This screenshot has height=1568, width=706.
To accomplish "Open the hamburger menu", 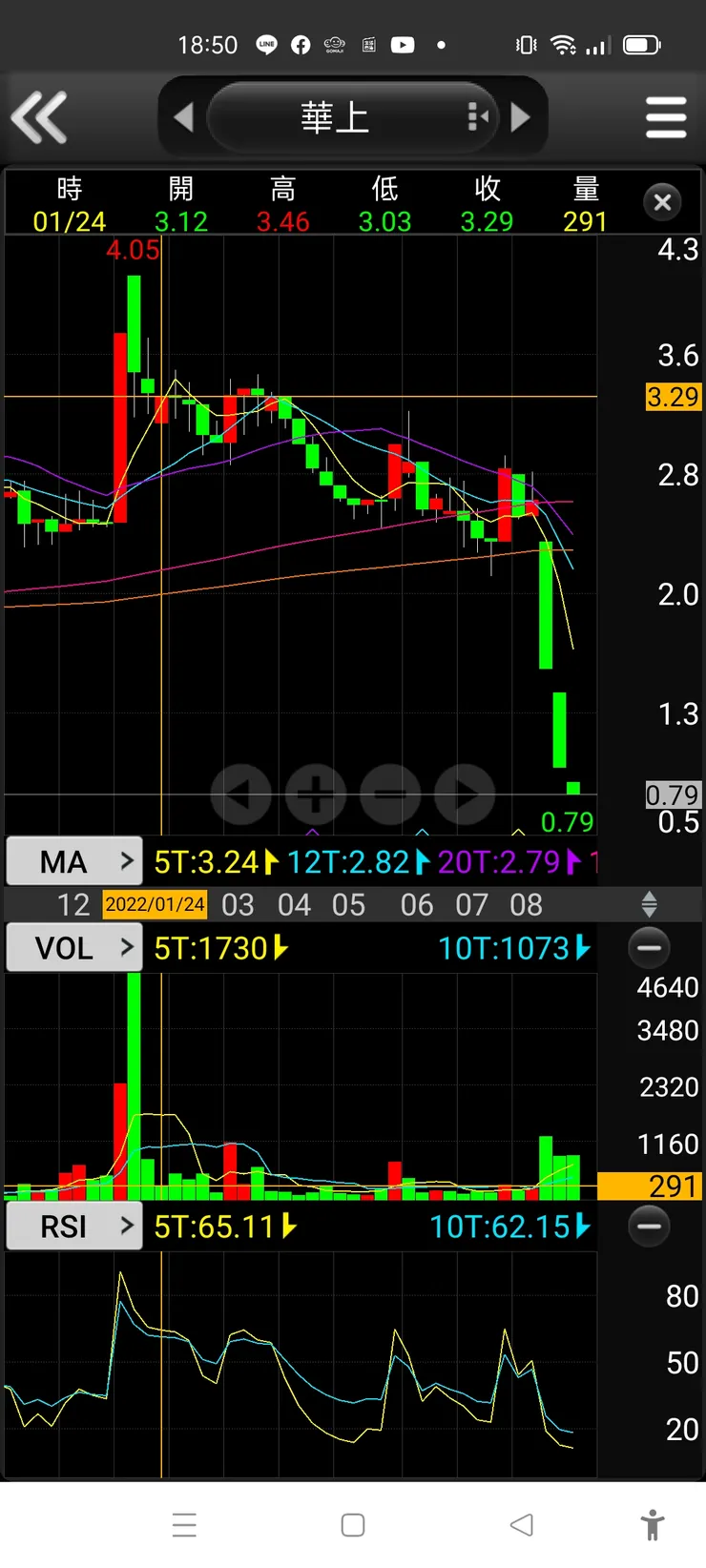I will click(x=665, y=117).
